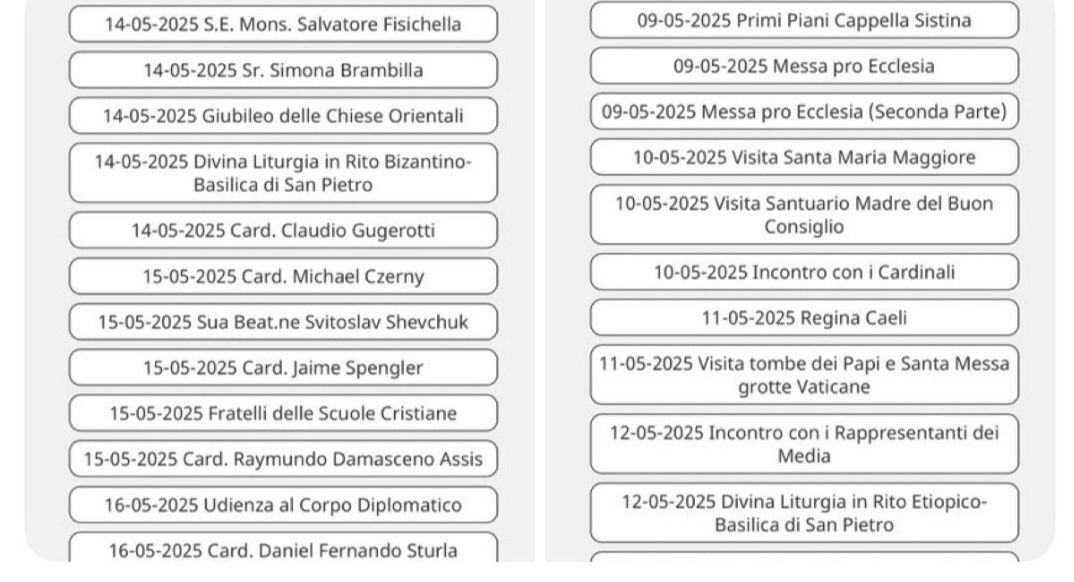
Task: Open 15-05-2025 Card. Michael Czerny
Action: point(283,276)
